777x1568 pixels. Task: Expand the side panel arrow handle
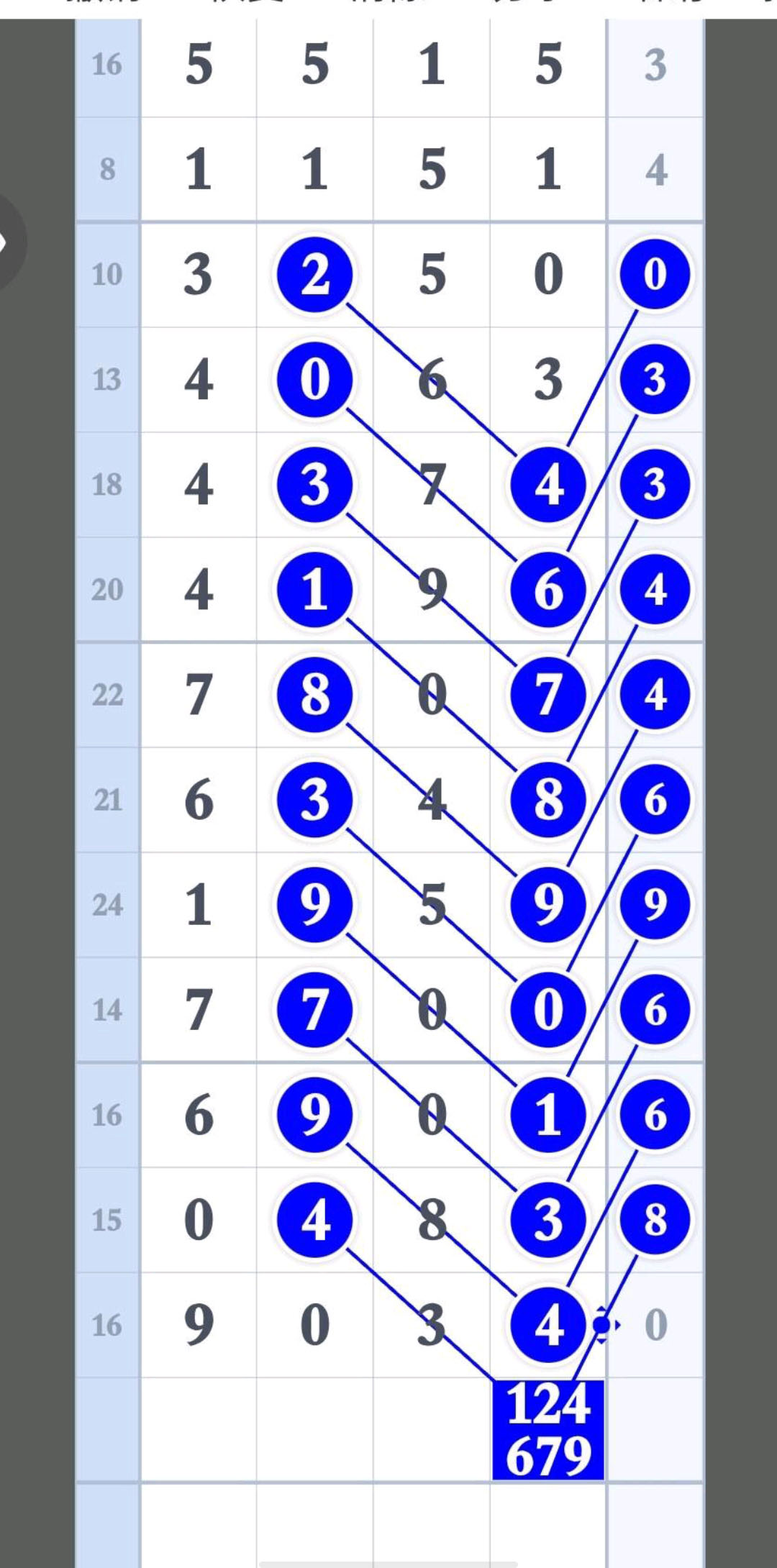(7, 242)
